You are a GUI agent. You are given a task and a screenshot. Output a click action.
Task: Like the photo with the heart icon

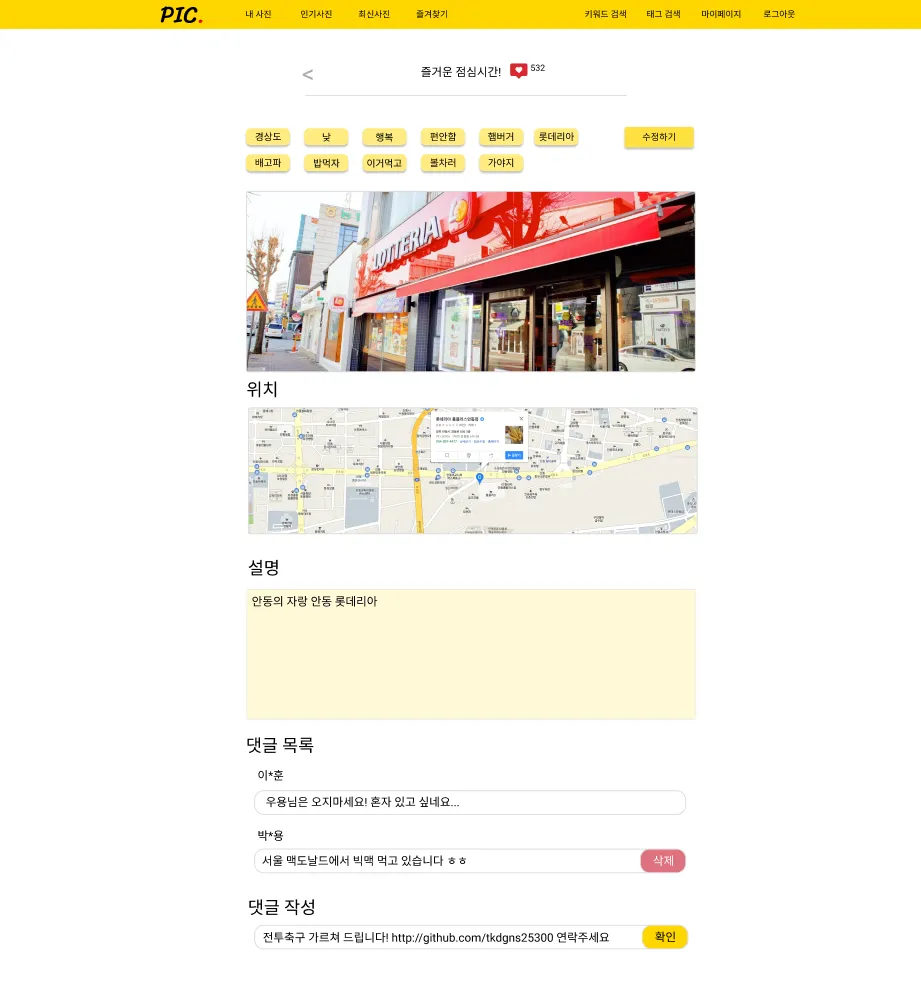518,69
